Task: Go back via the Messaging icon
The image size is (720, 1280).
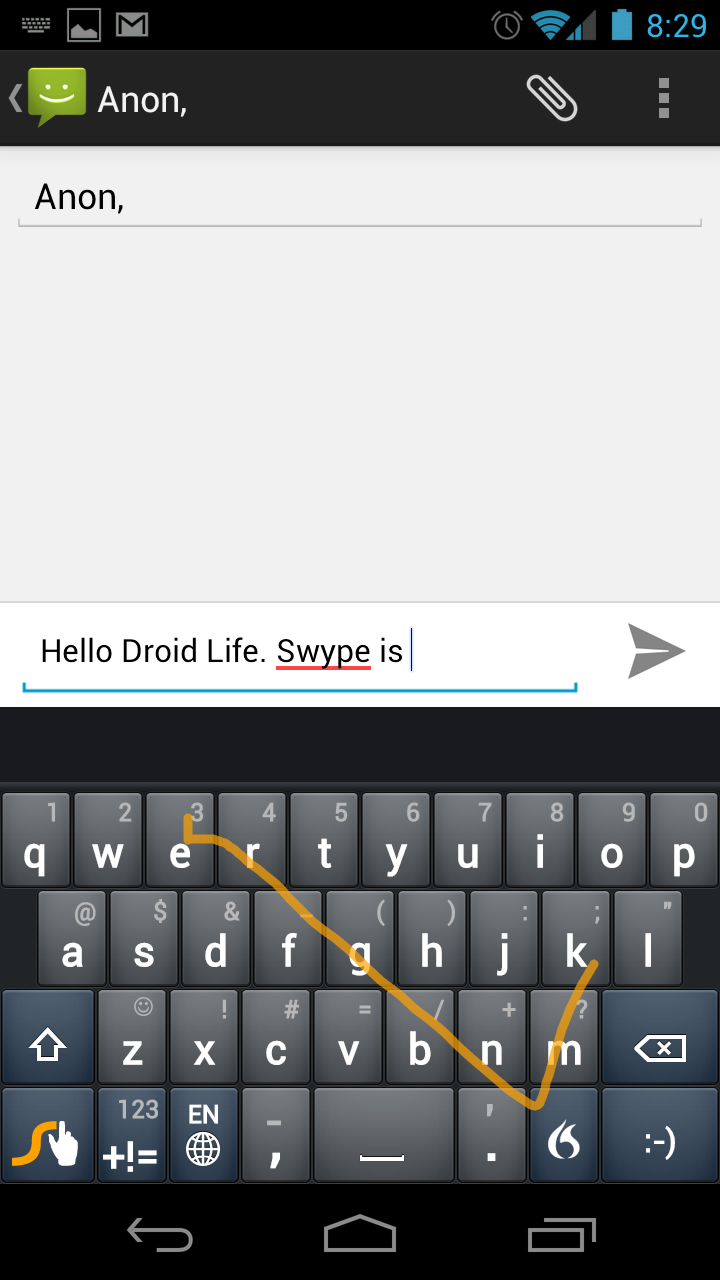Action: pyautogui.click(x=50, y=98)
